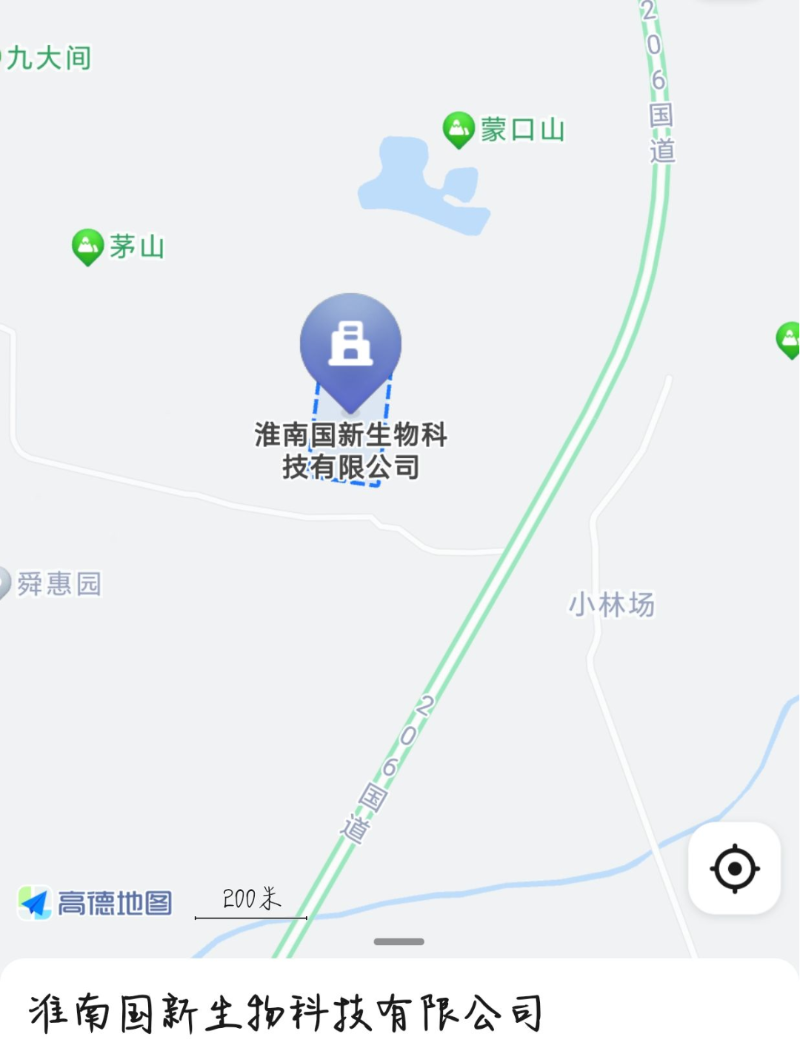
Task: Tap the 蒙口山 mountain marker
Action: pos(459,129)
